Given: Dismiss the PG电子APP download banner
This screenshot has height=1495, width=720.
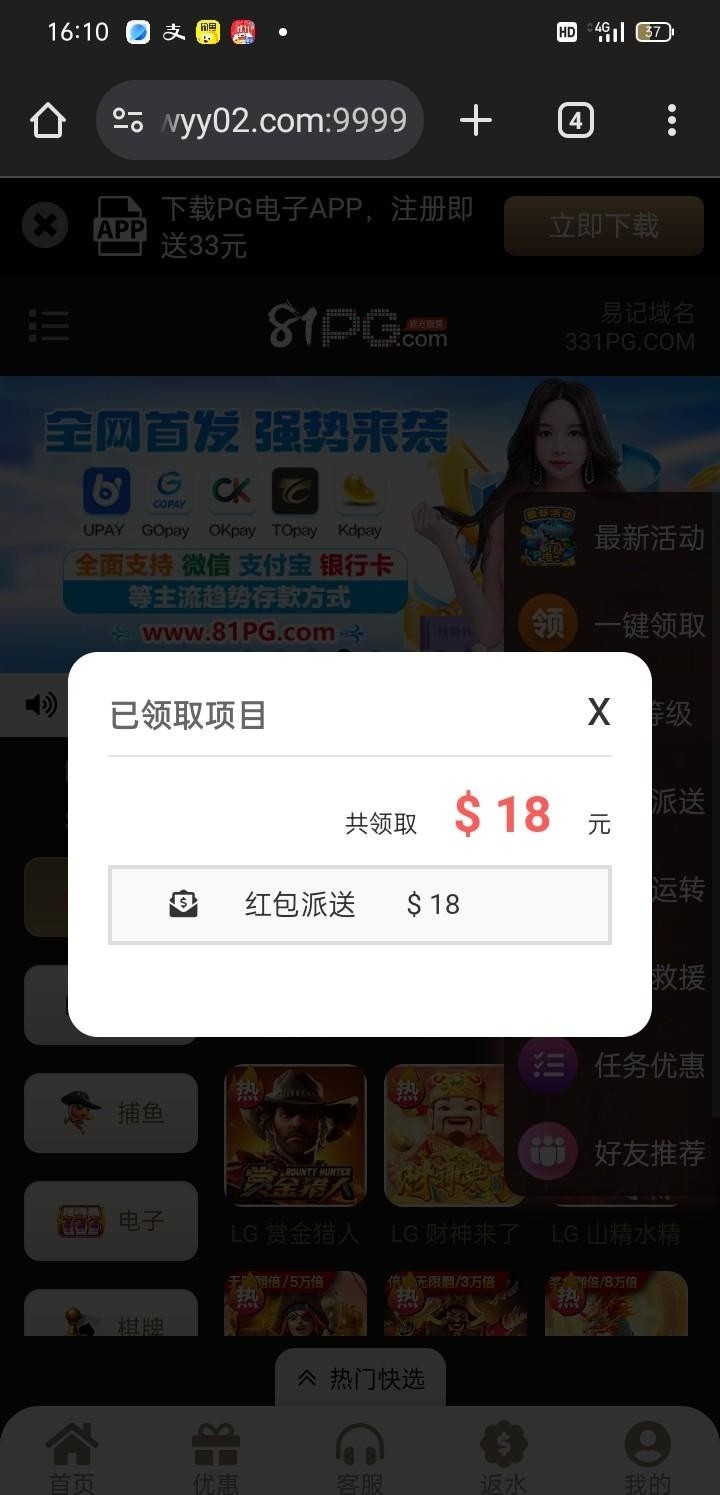Looking at the screenshot, I should point(45,226).
